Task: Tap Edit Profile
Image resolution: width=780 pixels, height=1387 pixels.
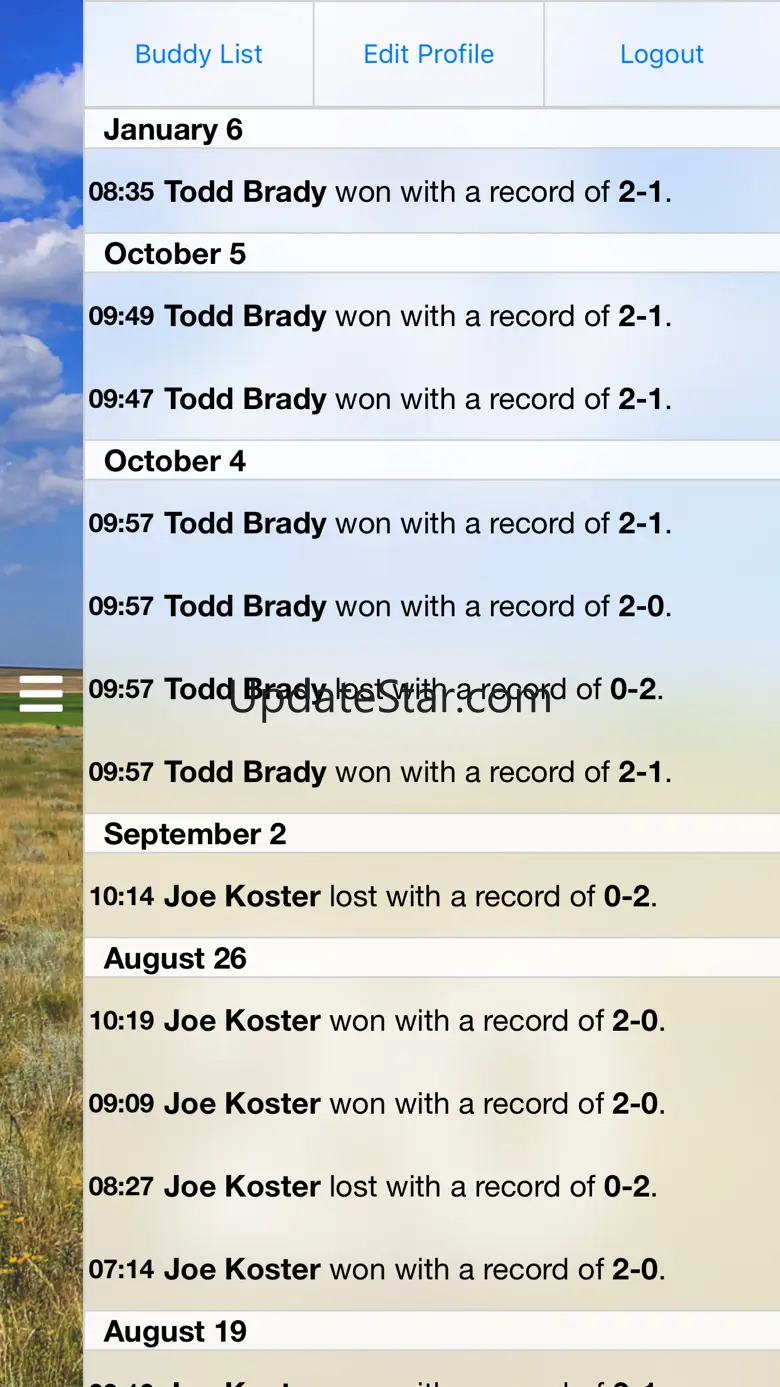Action: coord(428,54)
